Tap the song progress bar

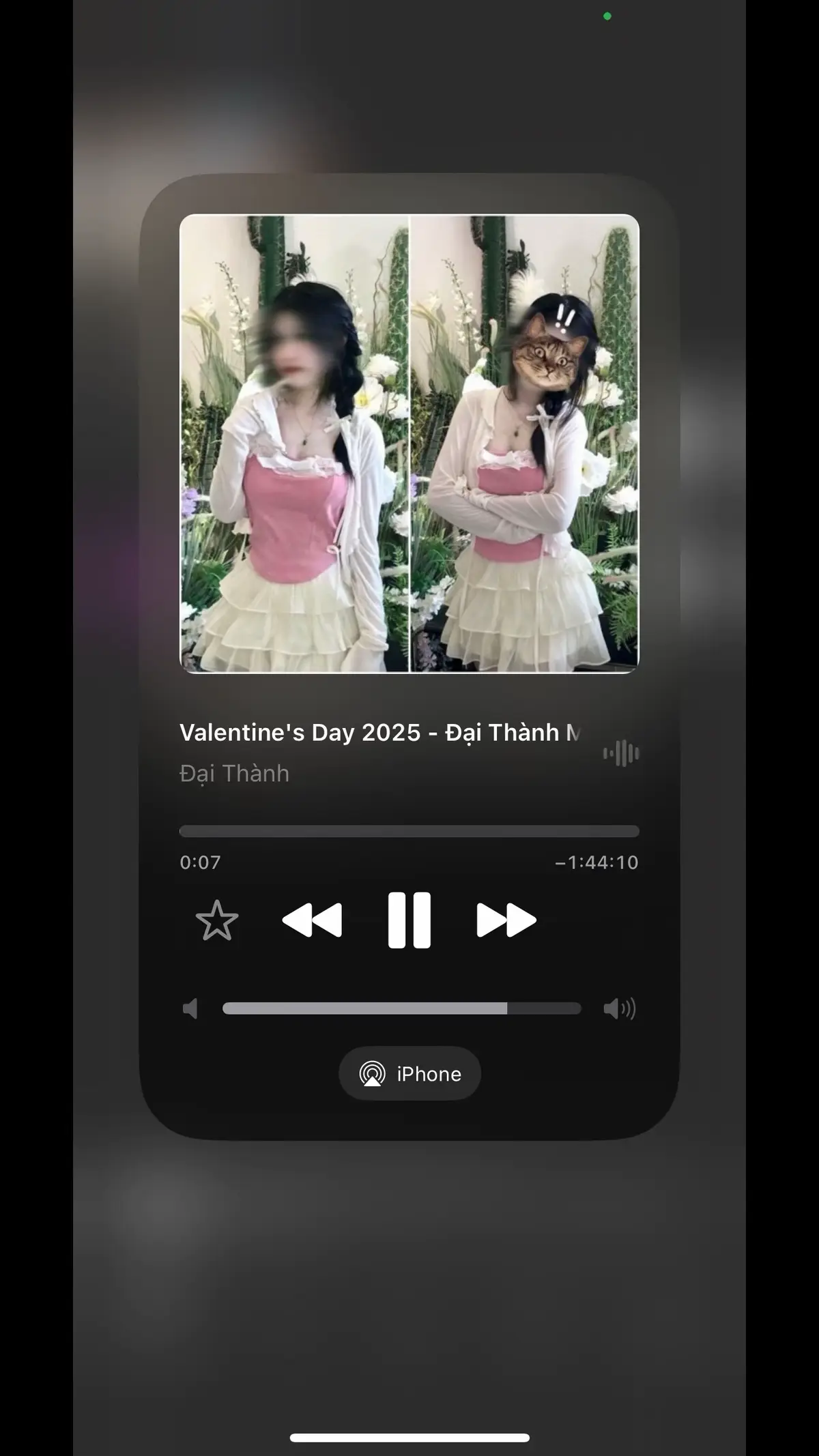408,830
